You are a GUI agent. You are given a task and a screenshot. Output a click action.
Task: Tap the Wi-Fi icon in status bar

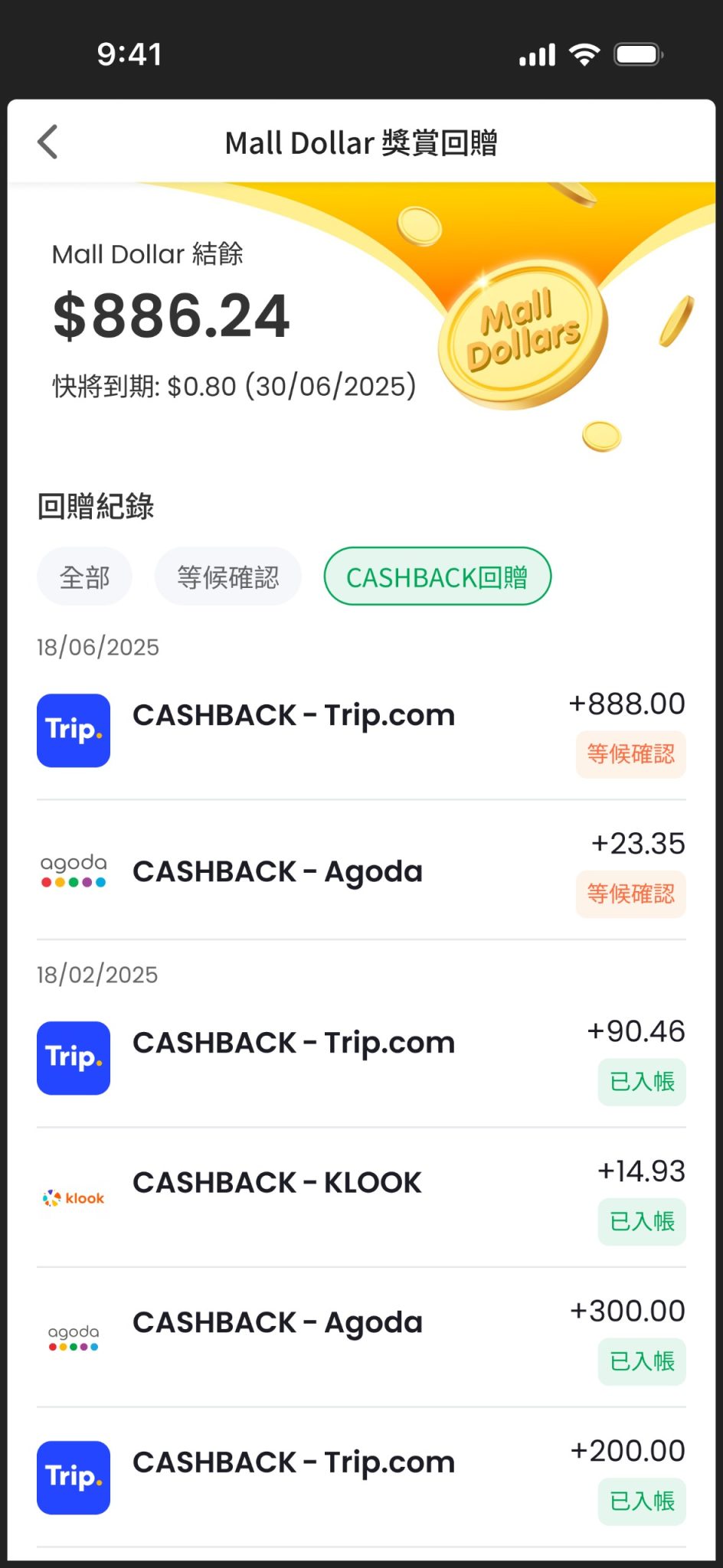click(584, 54)
